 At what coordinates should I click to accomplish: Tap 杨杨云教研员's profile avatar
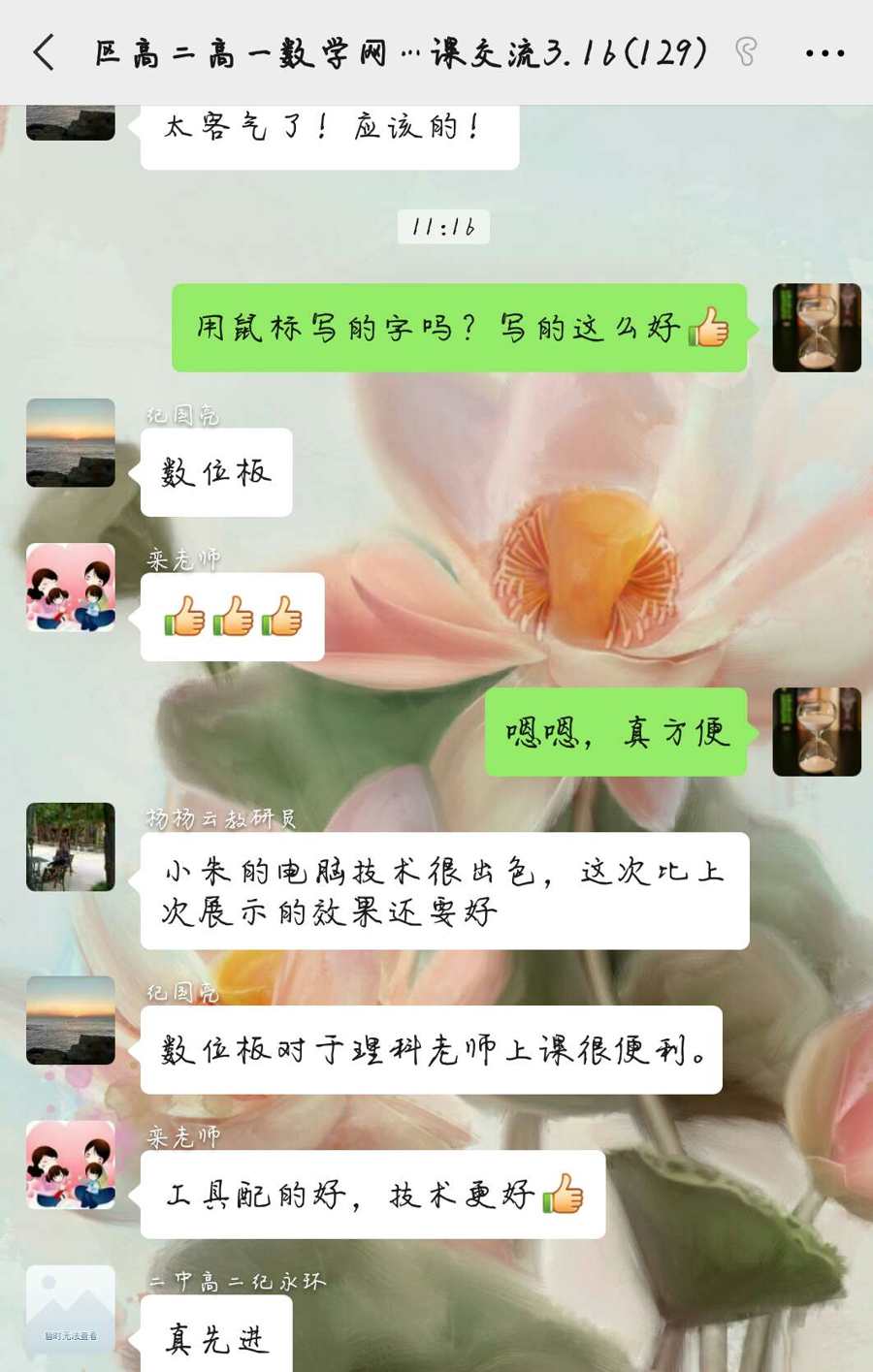point(71,846)
